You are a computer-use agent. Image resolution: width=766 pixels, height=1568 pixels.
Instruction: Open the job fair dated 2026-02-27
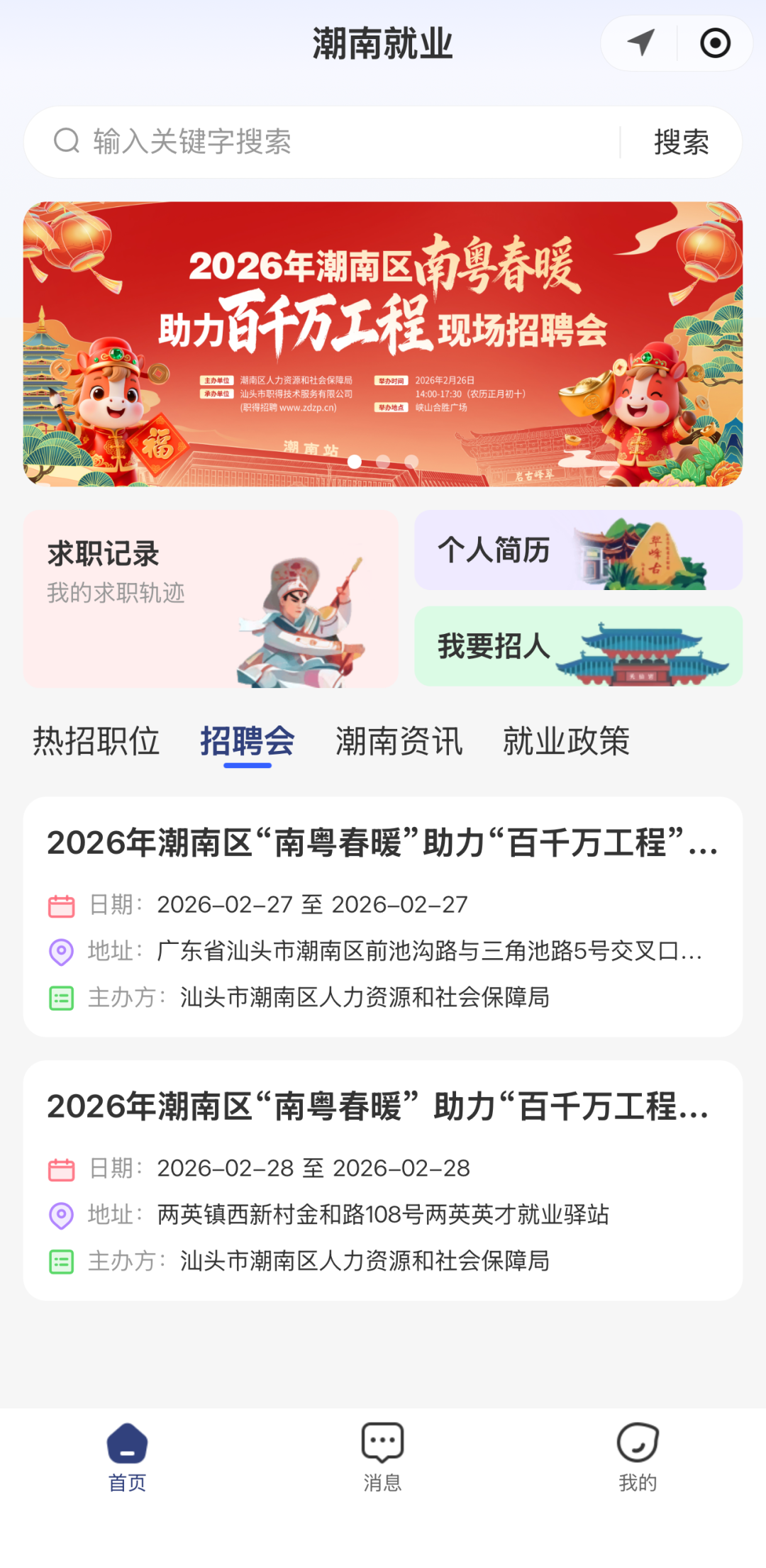point(383,916)
